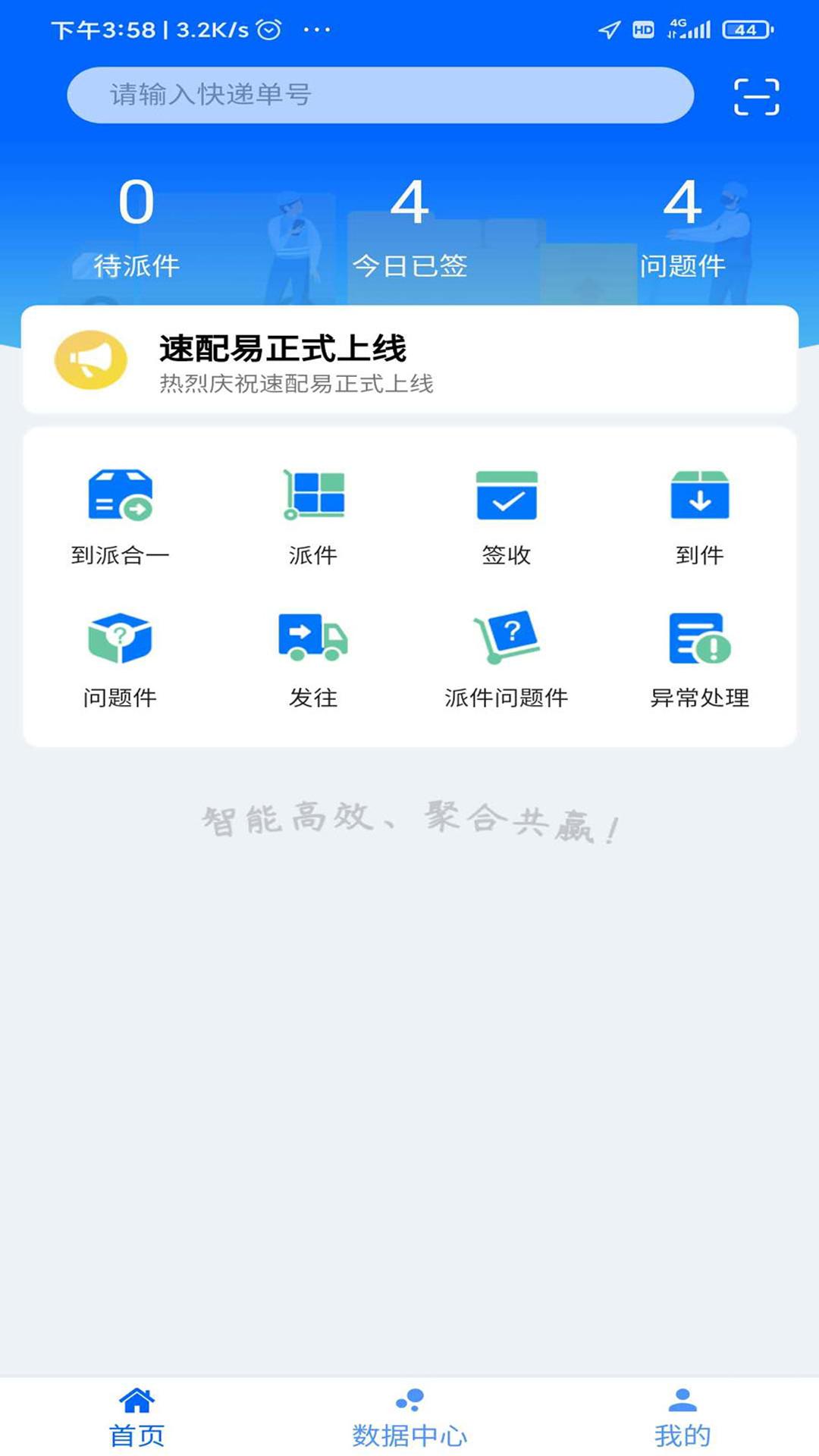Open 派件问题件 function
Screen dimensions: 819x1456
tap(507, 658)
